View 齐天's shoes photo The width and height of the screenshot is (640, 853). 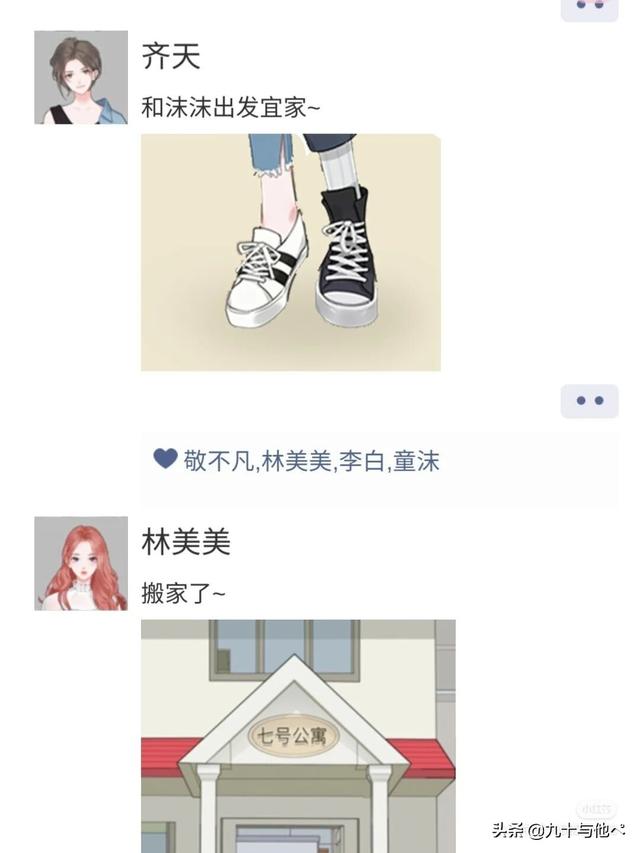291,252
